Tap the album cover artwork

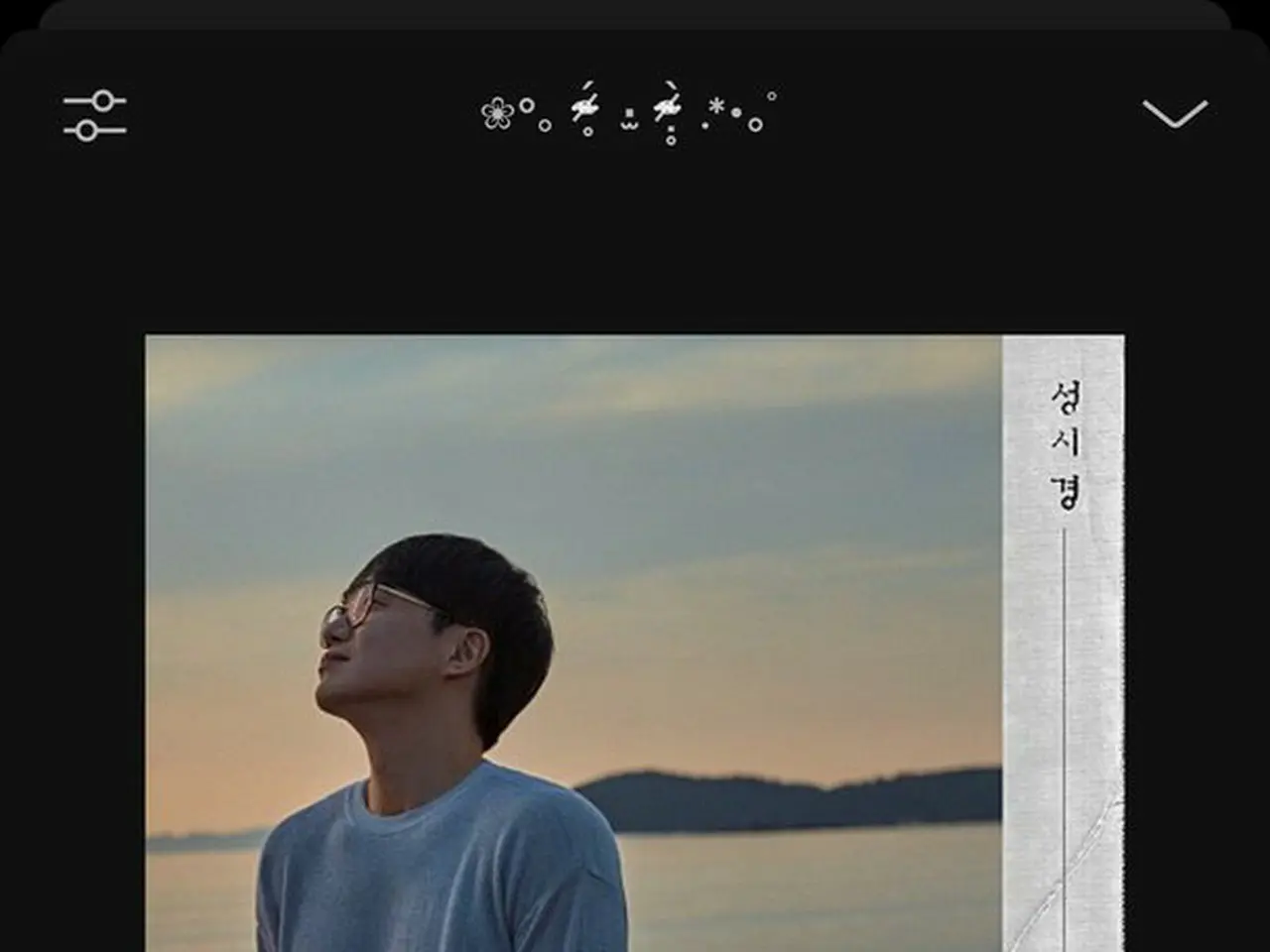click(x=635, y=643)
